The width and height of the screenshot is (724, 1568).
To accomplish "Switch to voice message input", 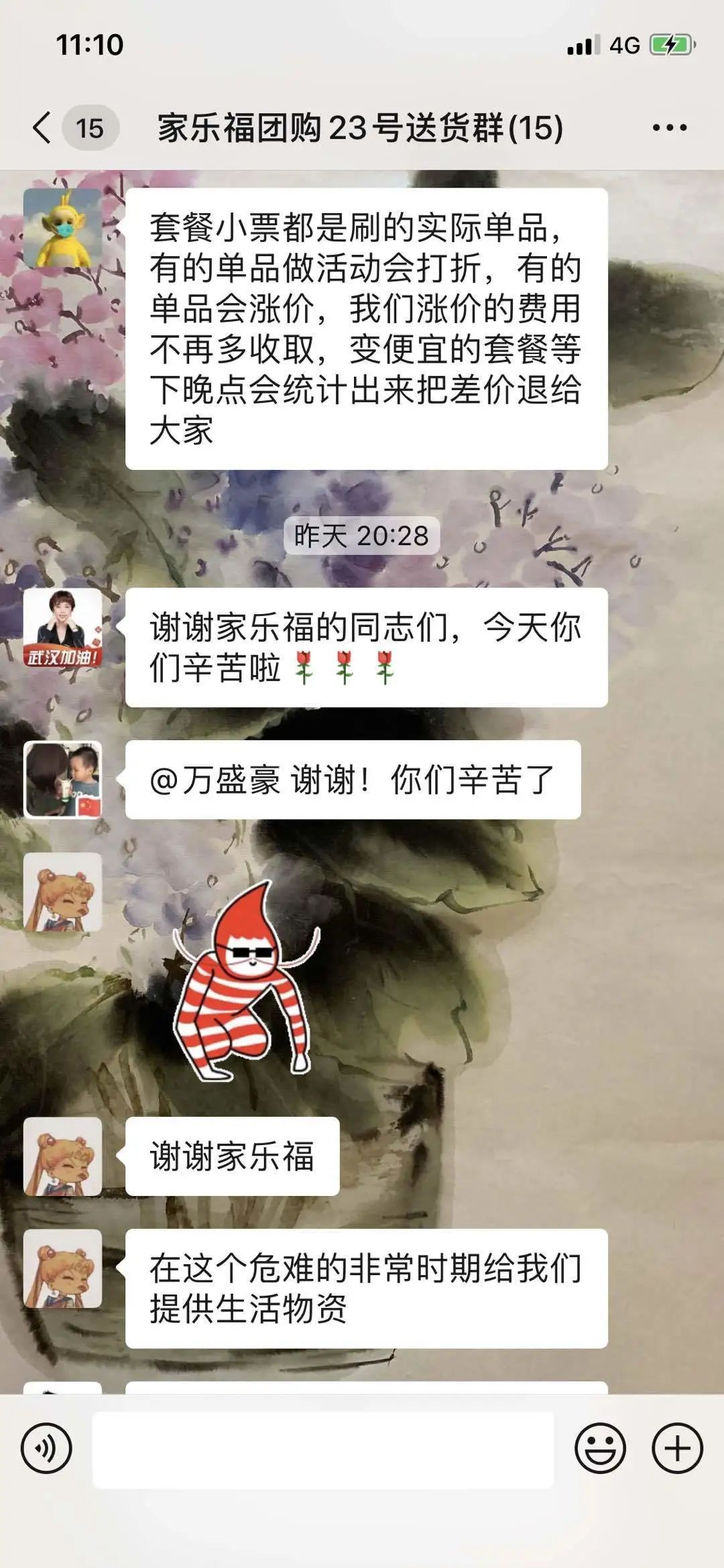I will [x=46, y=1448].
